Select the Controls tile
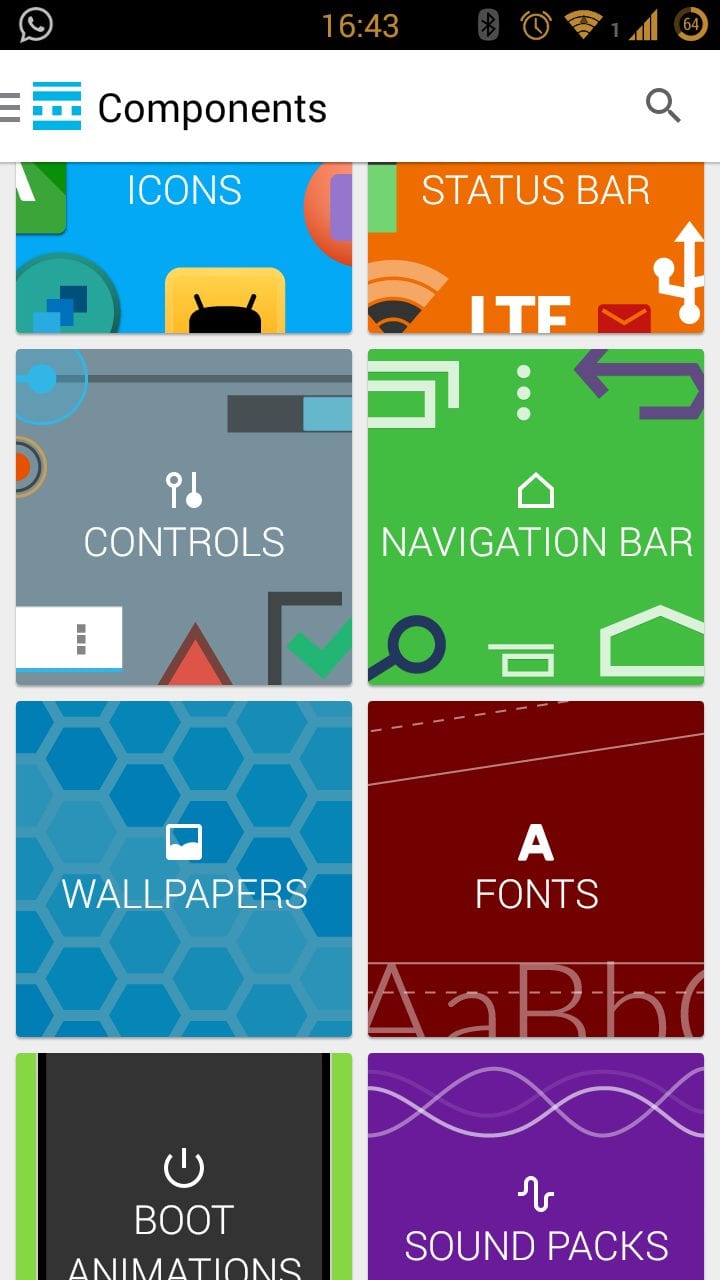The image size is (720, 1280). [x=184, y=517]
